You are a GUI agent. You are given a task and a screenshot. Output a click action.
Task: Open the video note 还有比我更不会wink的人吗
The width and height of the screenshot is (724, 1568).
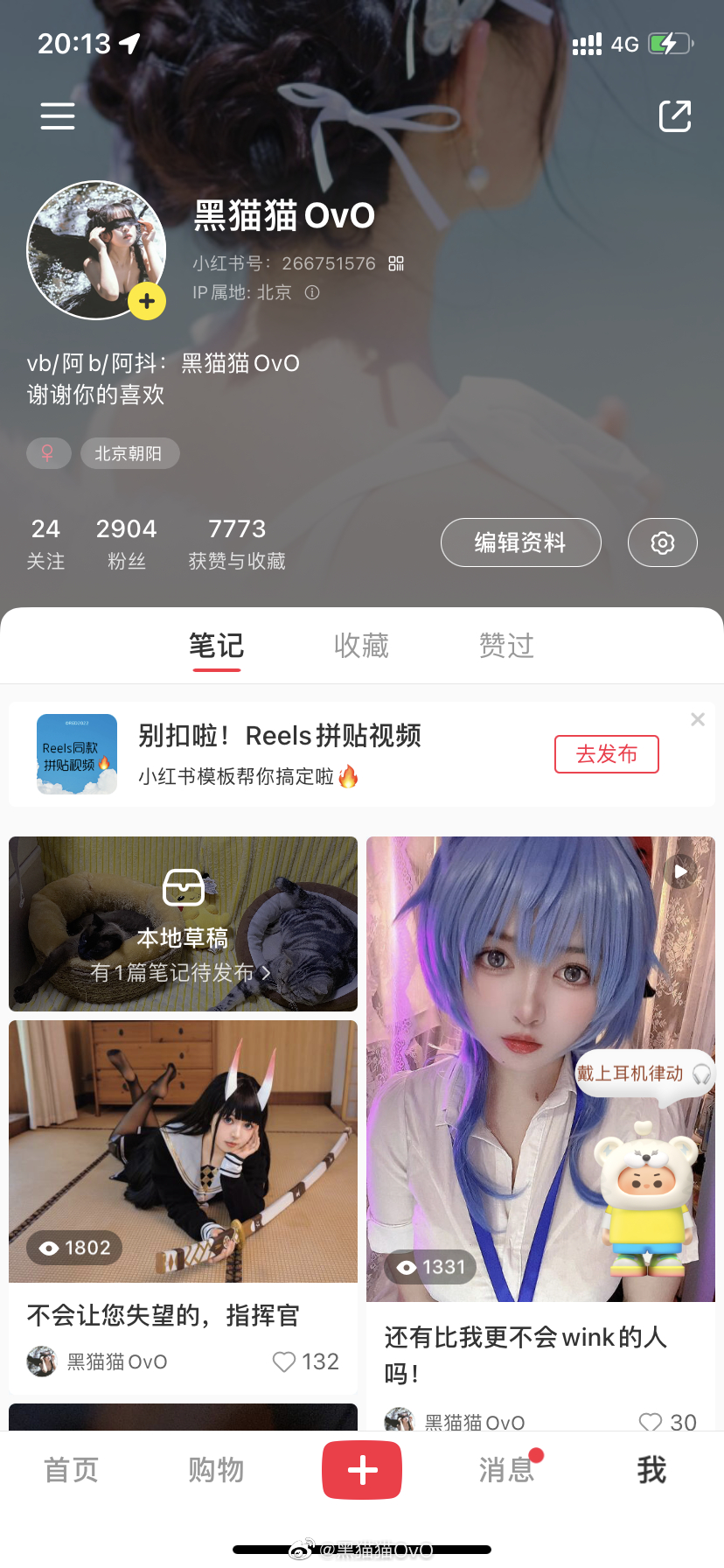click(x=540, y=1069)
